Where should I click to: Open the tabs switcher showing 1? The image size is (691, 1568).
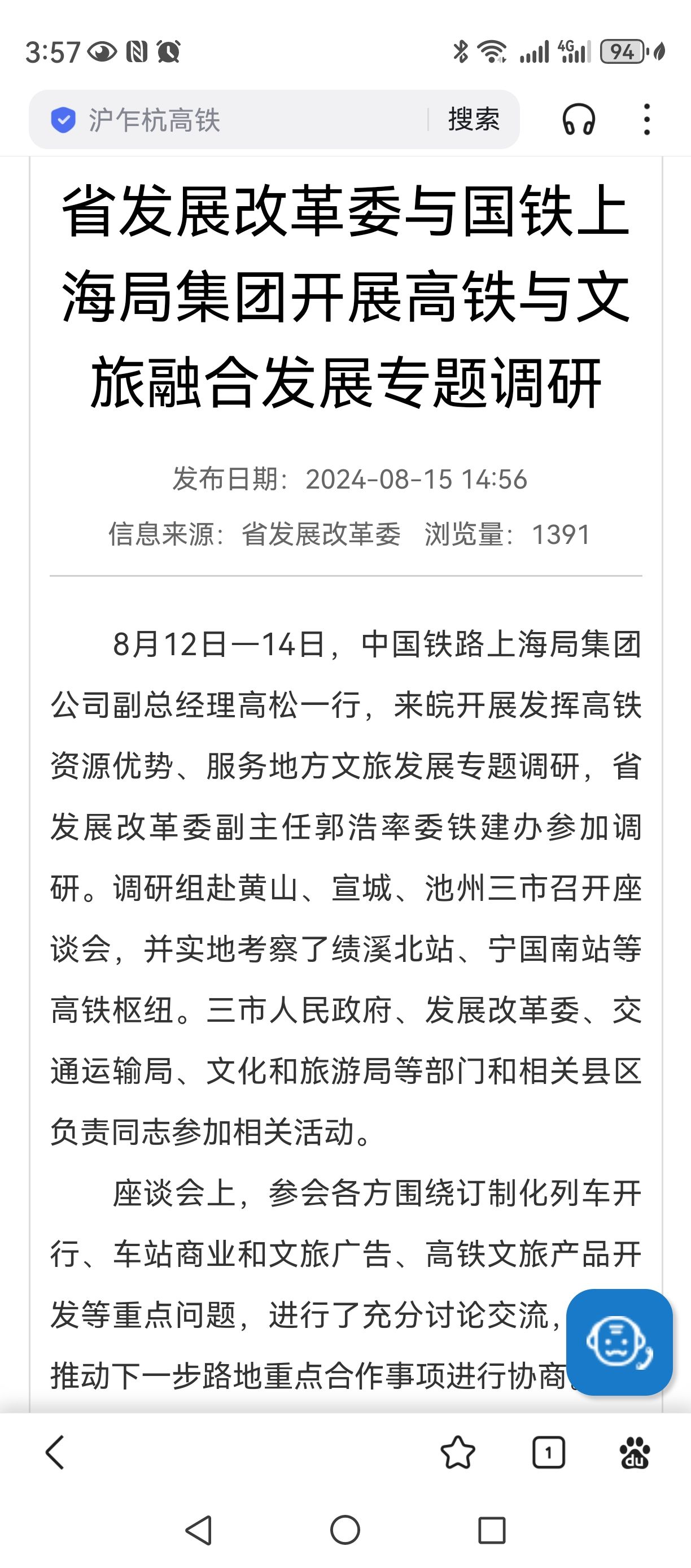coord(549,1452)
